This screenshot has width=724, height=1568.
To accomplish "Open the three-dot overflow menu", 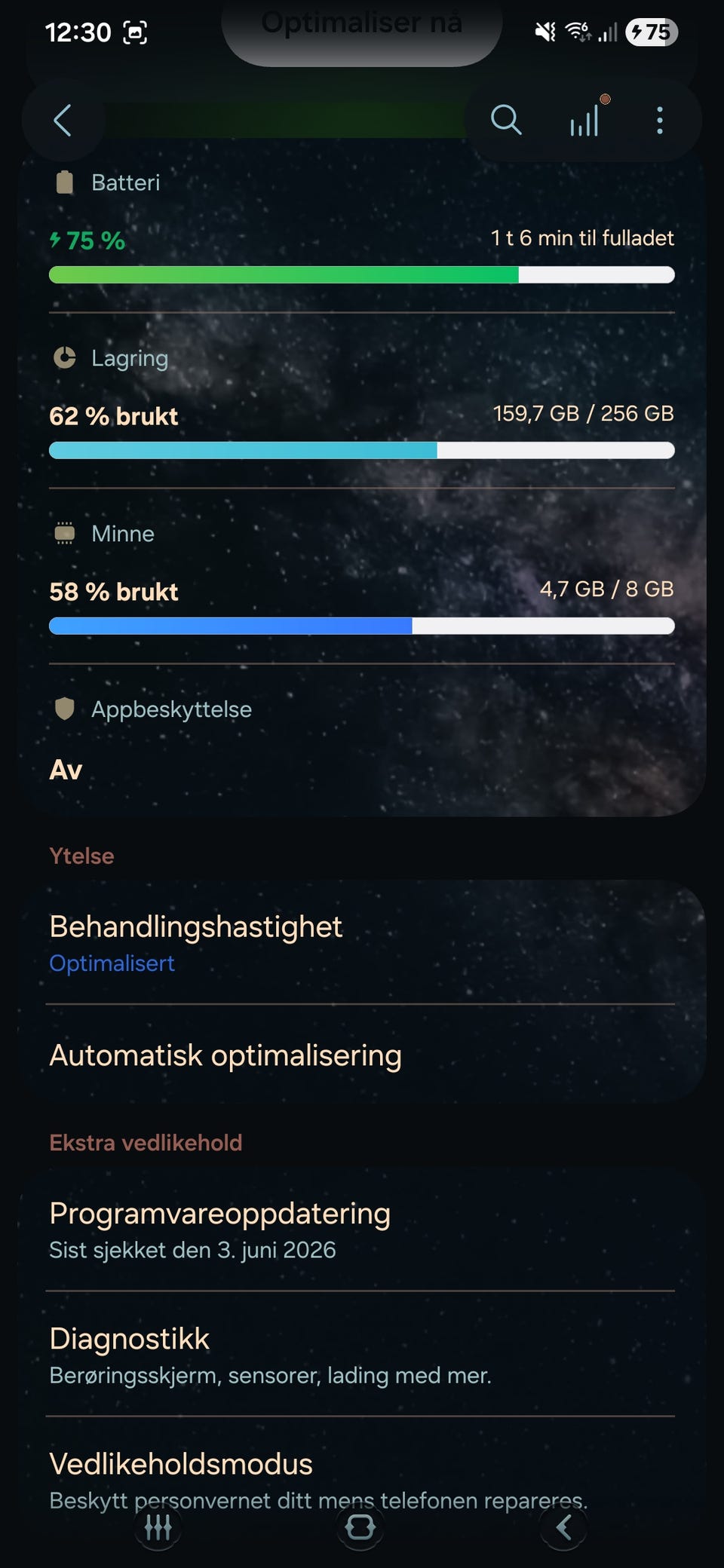I will point(660,120).
